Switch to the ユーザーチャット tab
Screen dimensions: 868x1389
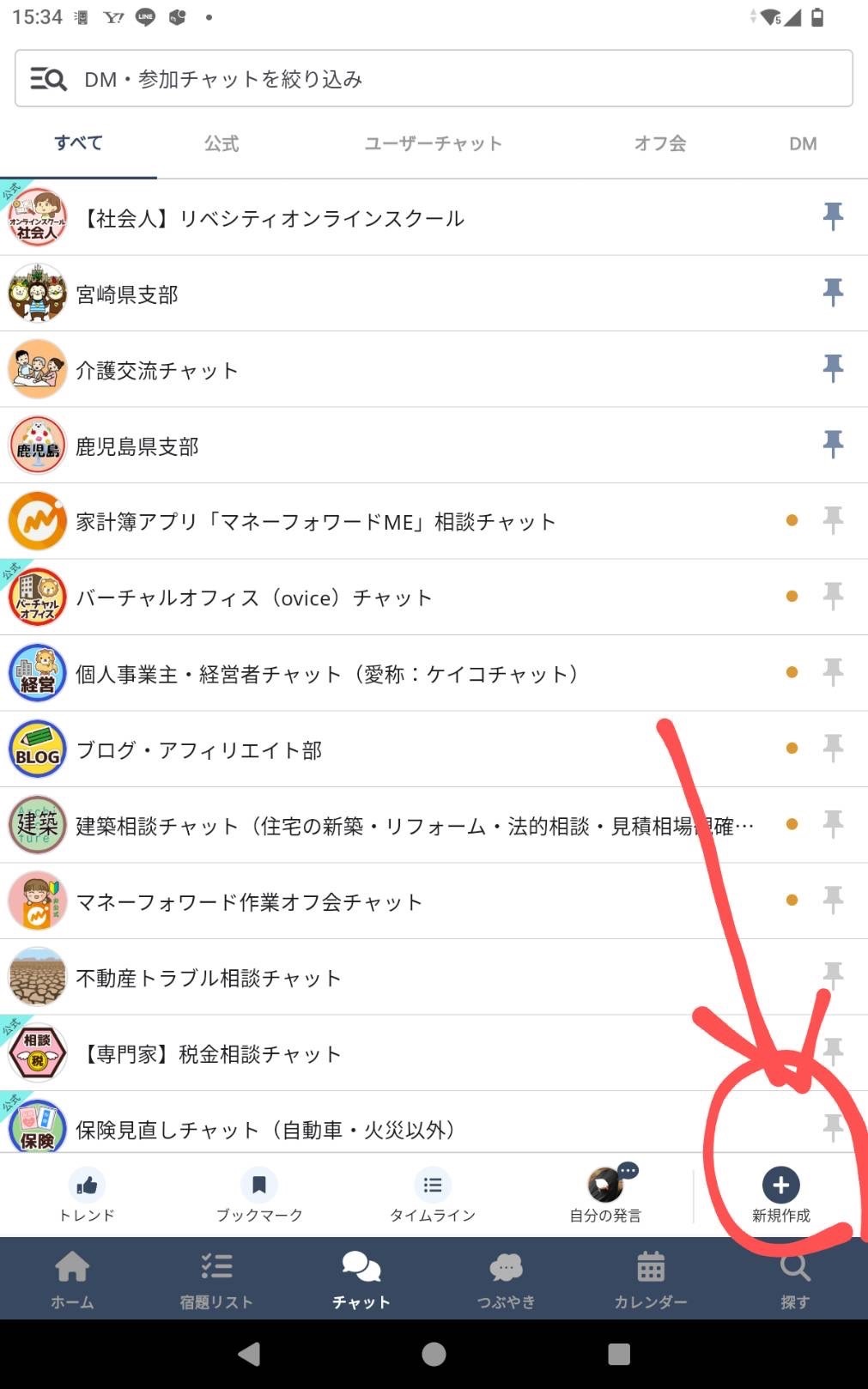[x=434, y=143]
